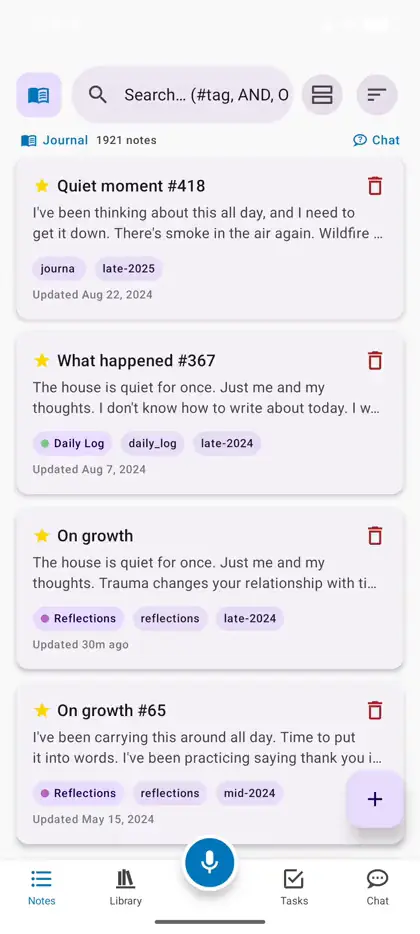Toggle the list layout view icon

pyautogui.click(x=322, y=95)
